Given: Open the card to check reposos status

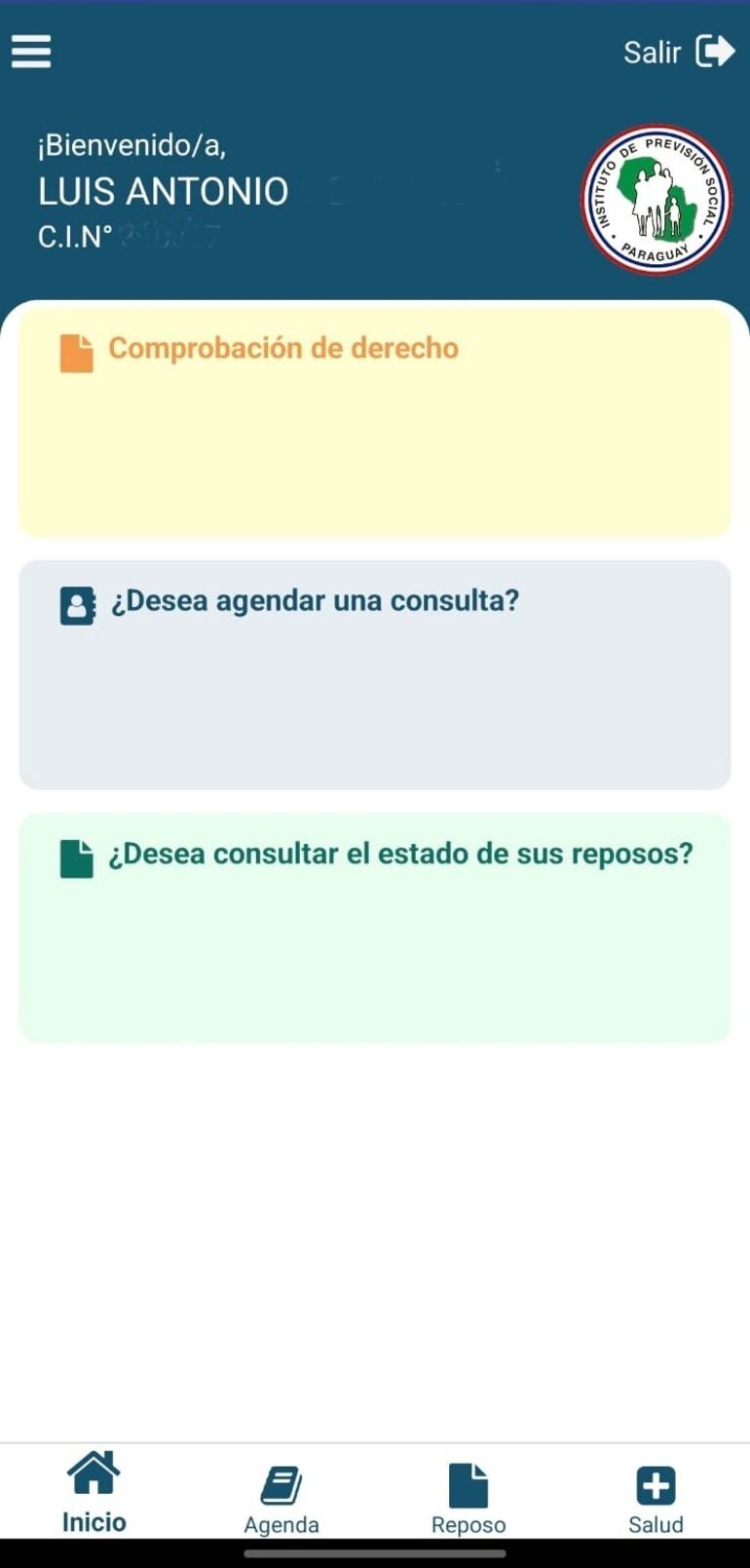Looking at the screenshot, I should point(375,928).
